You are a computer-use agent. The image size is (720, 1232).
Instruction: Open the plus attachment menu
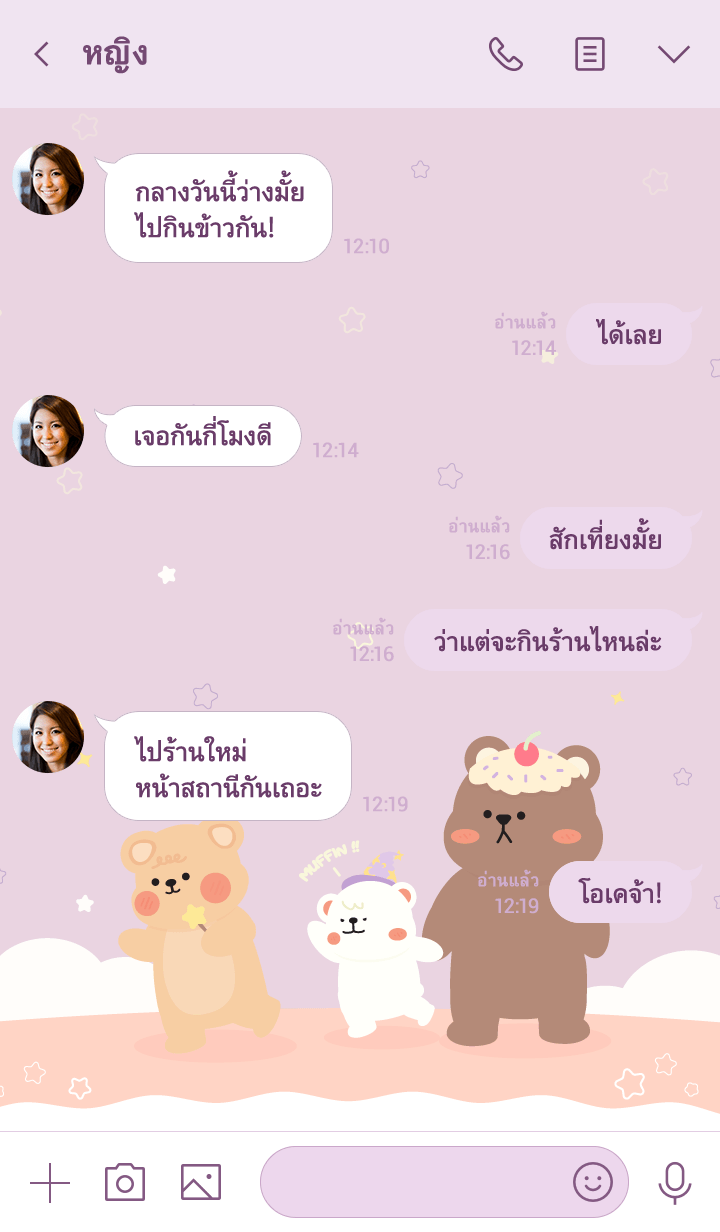click(50, 1182)
